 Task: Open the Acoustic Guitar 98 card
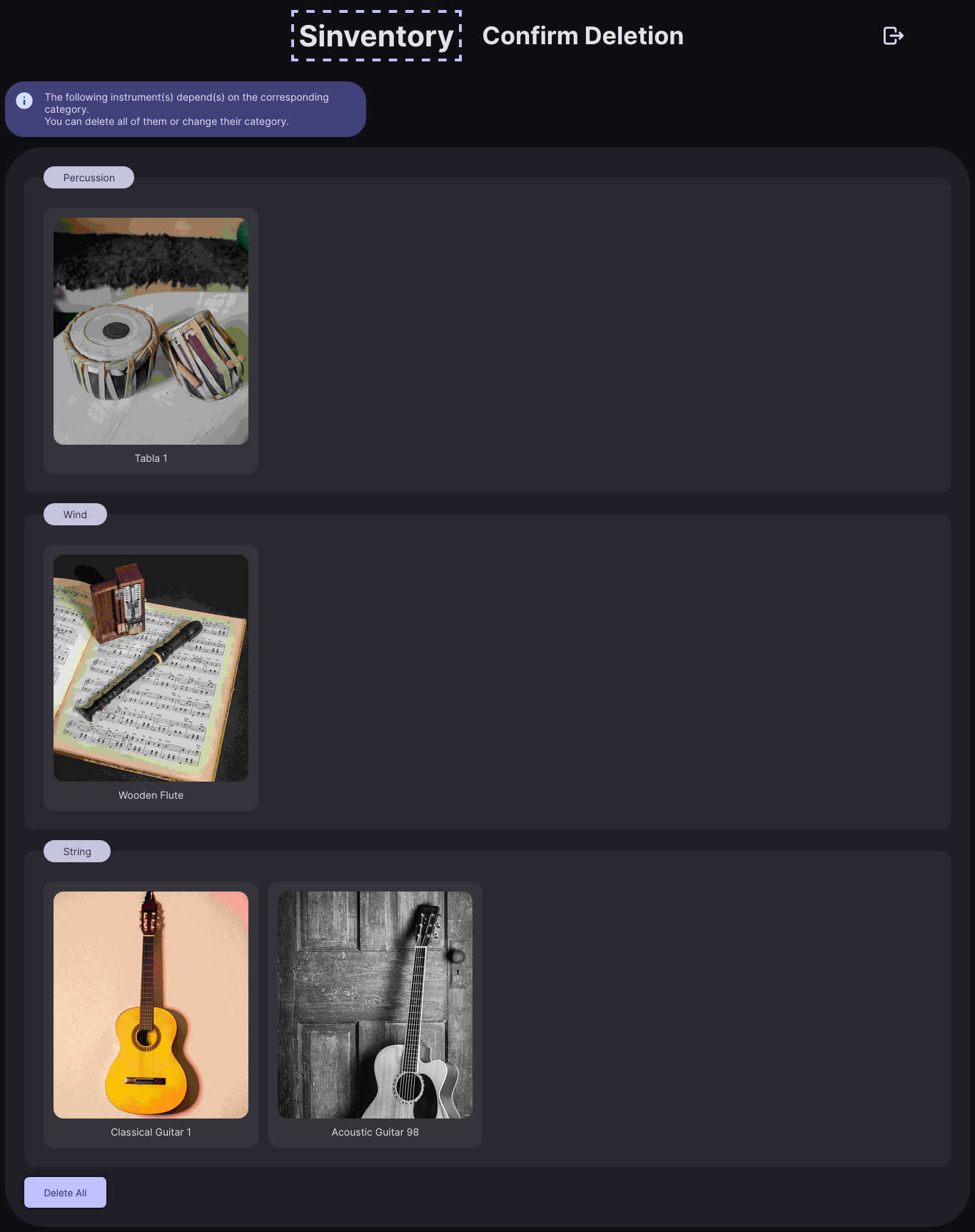pos(375,1014)
